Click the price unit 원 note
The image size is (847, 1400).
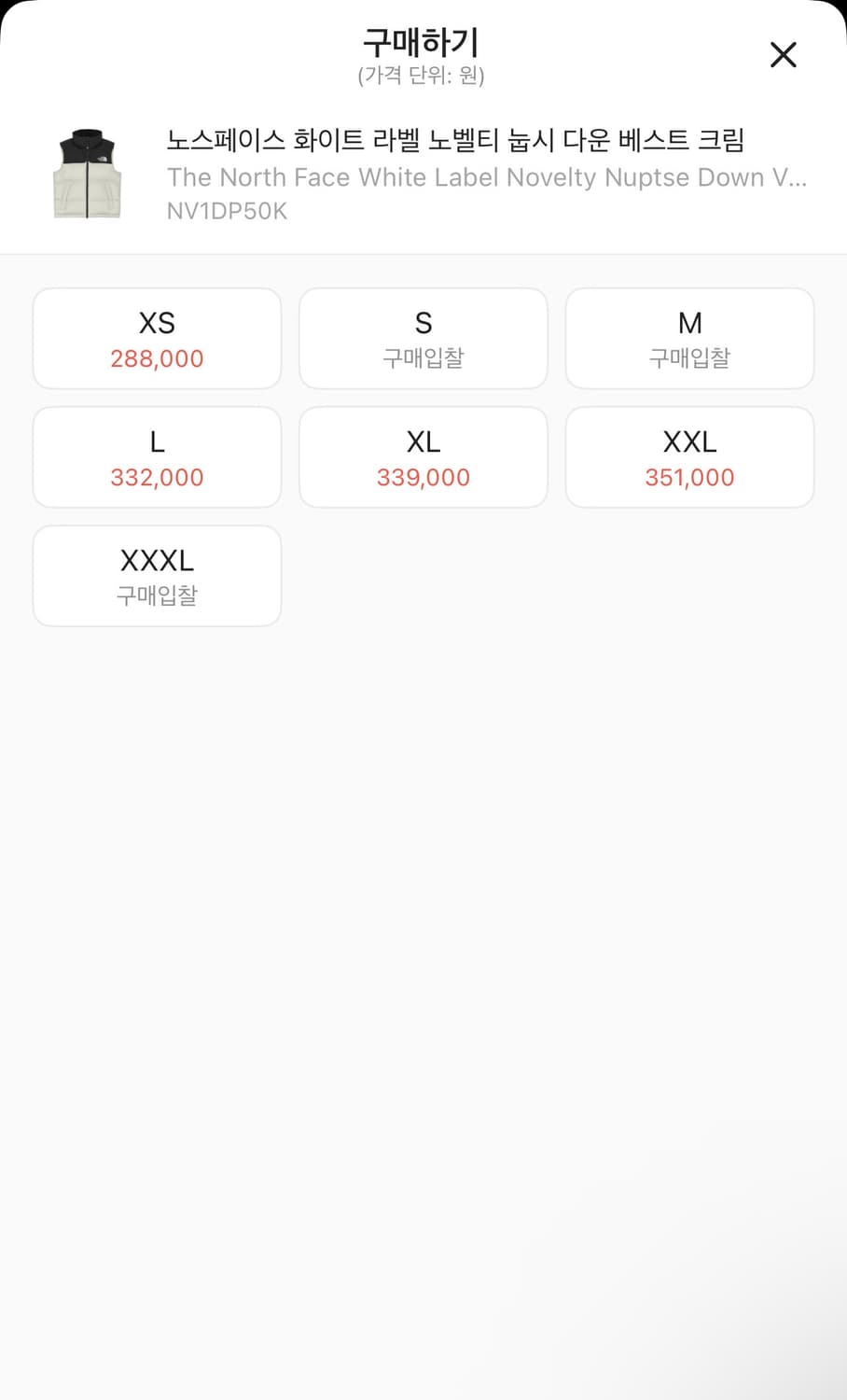[423, 77]
